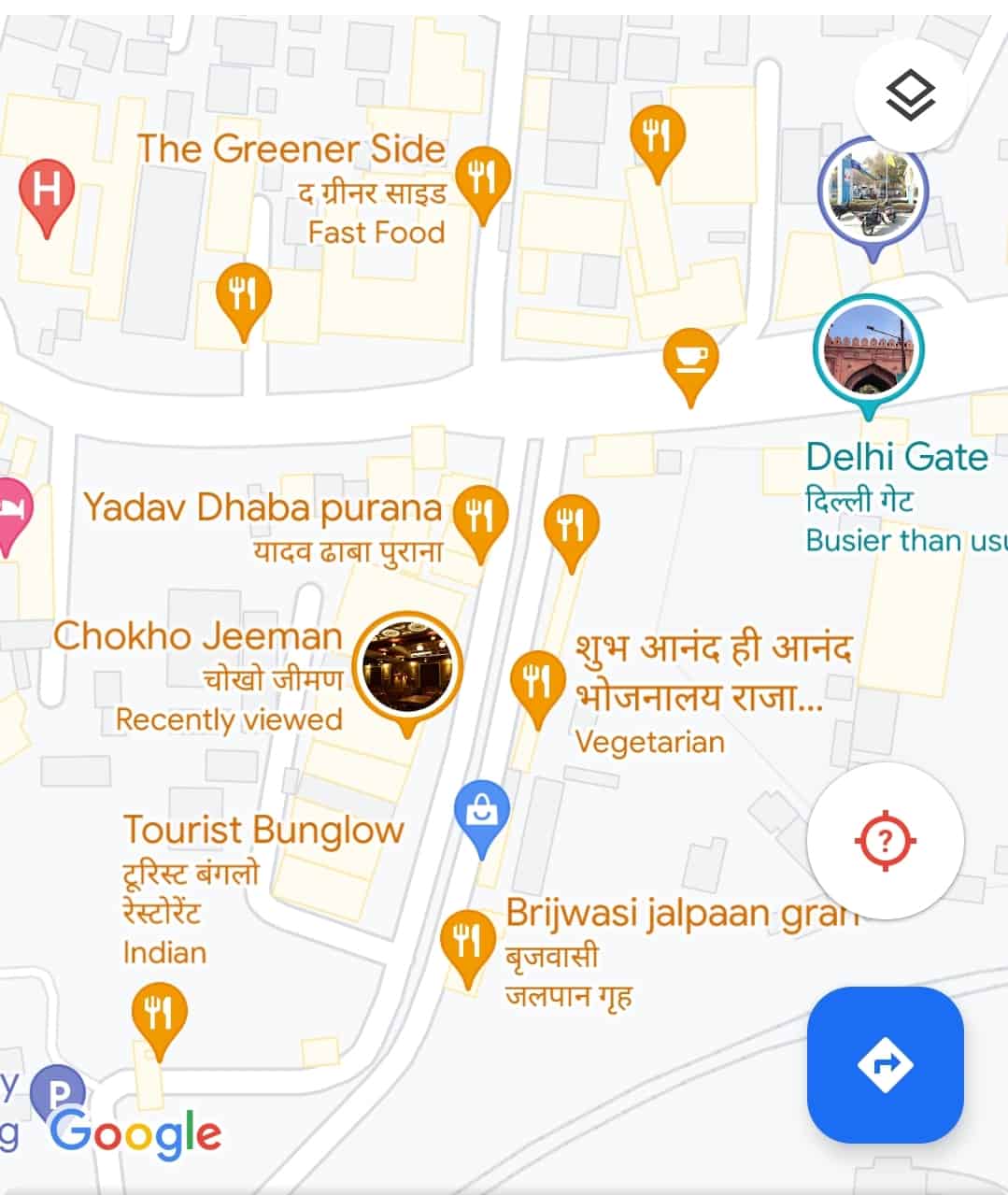
Task: Open directions with the blue button
Action: click(885, 1064)
